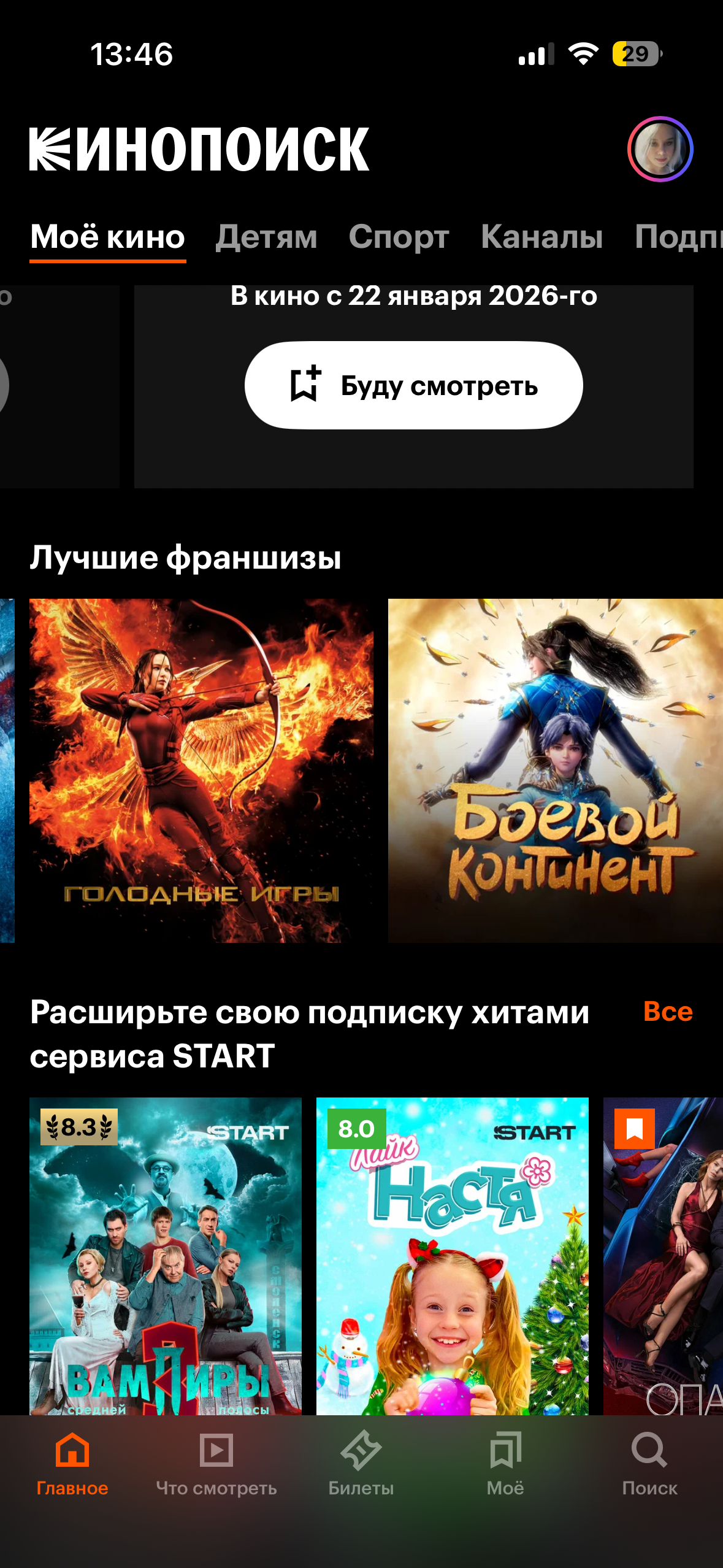Viewport: 723px width, 1568px height.
Task: Open the Голодные игры franchise card
Action: pyautogui.click(x=201, y=771)
